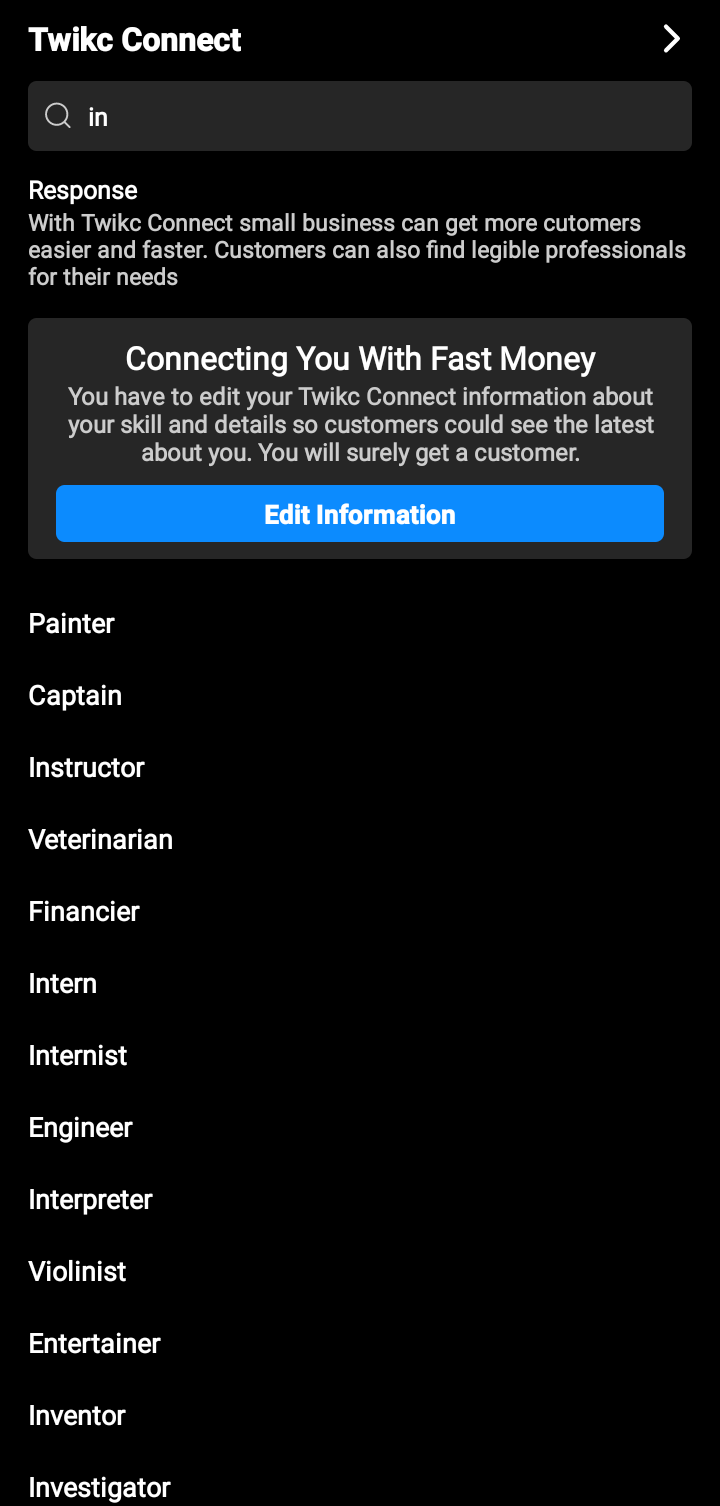Tap the forward chevron beside Twikc Connect
Image resolution: width=720 pixels, height=1506 pixels.
[671, 40]
